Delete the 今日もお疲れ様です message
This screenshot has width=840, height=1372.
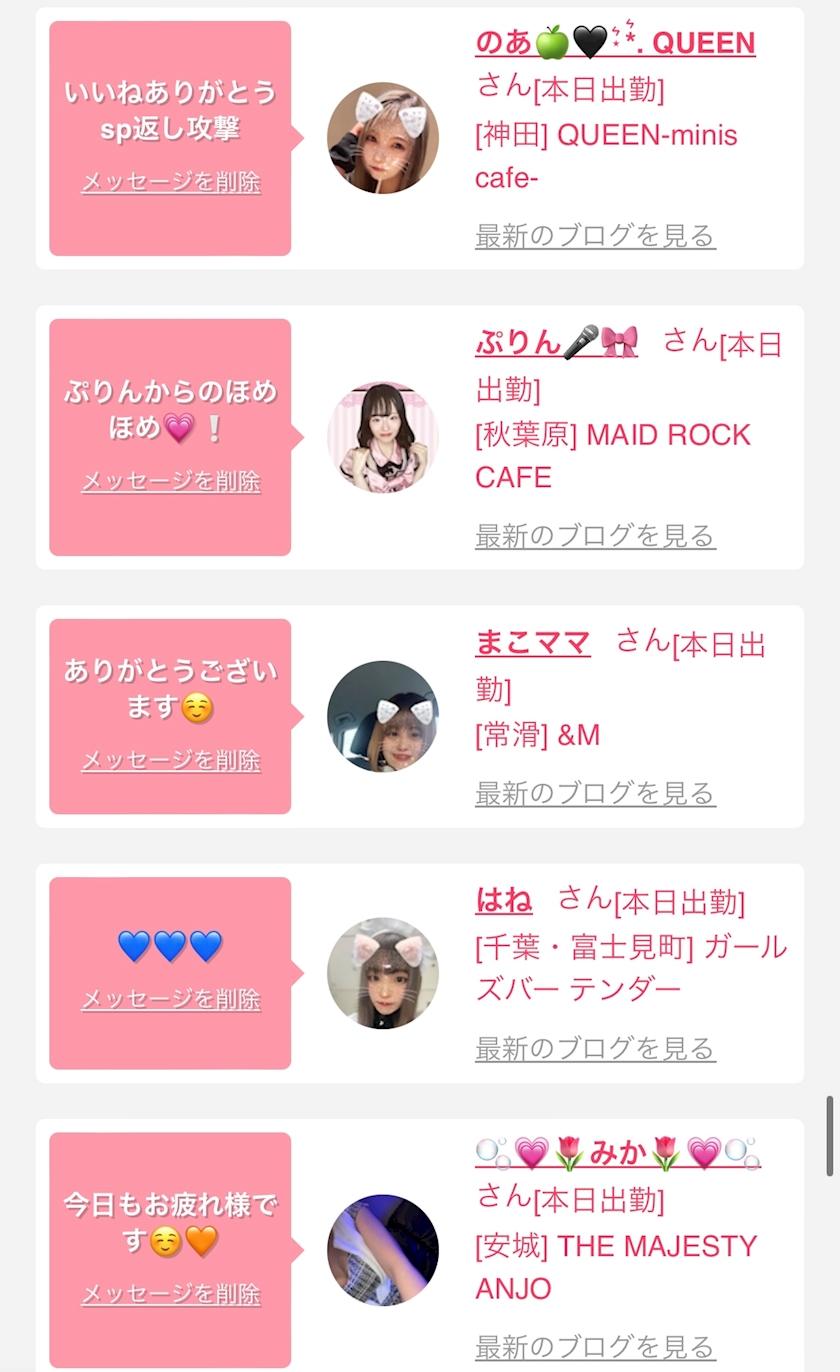171,1294
